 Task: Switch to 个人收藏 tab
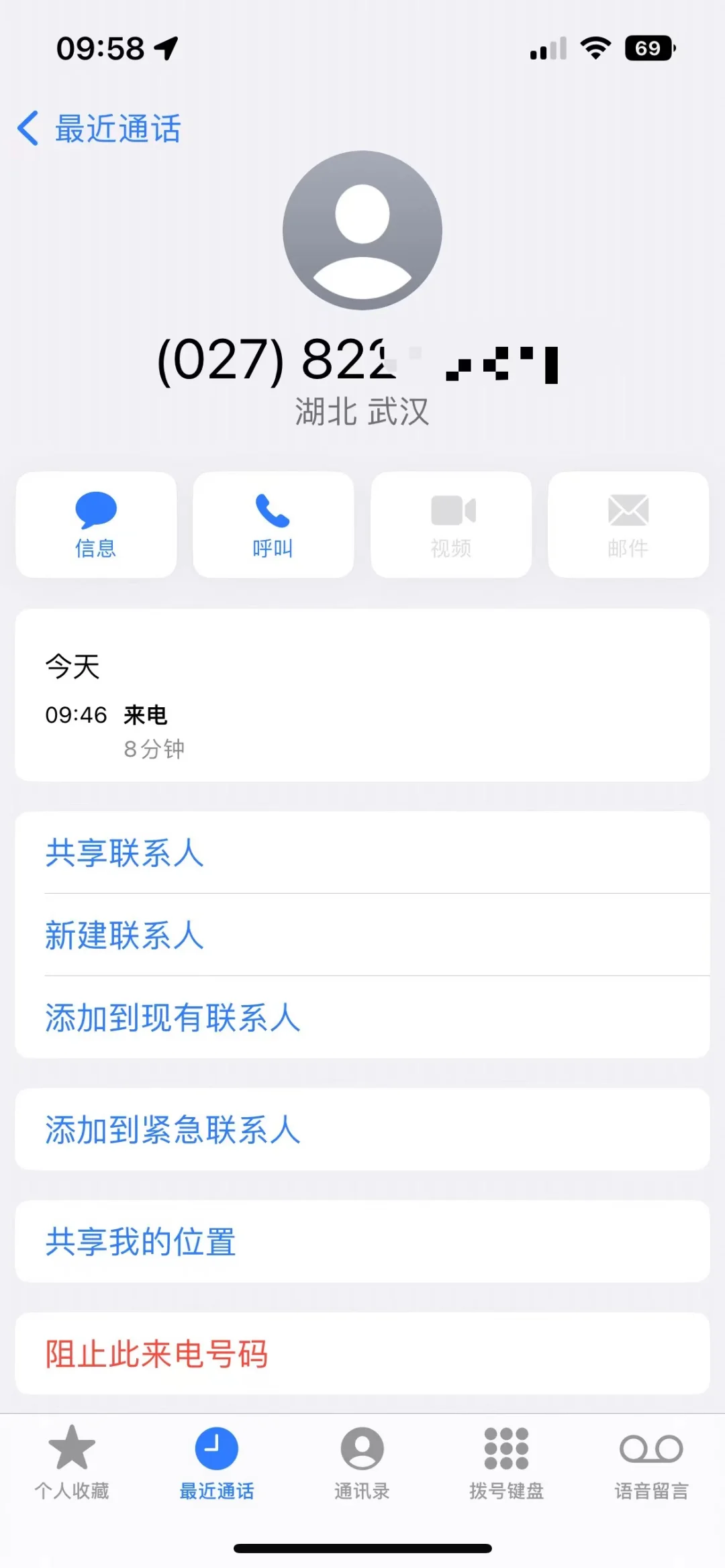coord(72,1461)
